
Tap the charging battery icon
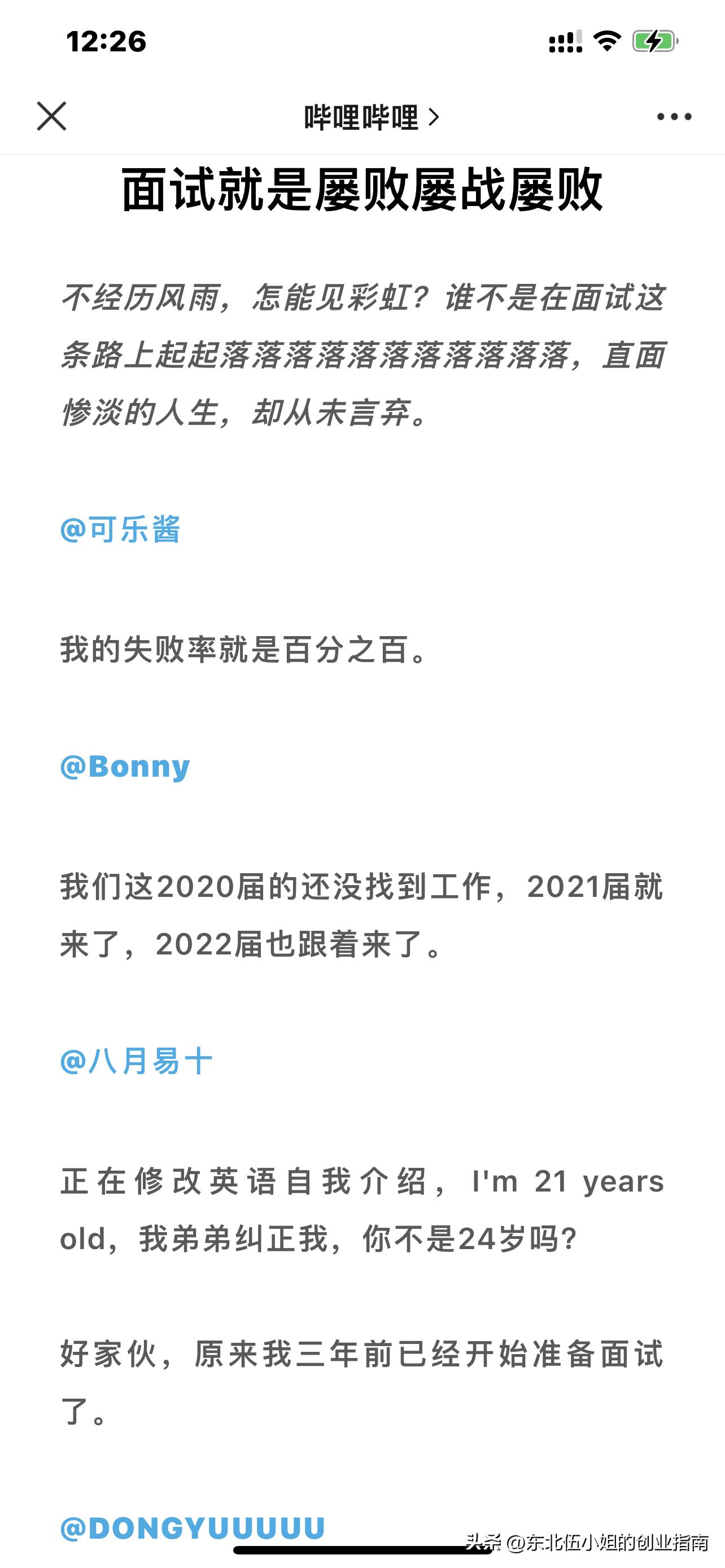[x=654, y=41]
